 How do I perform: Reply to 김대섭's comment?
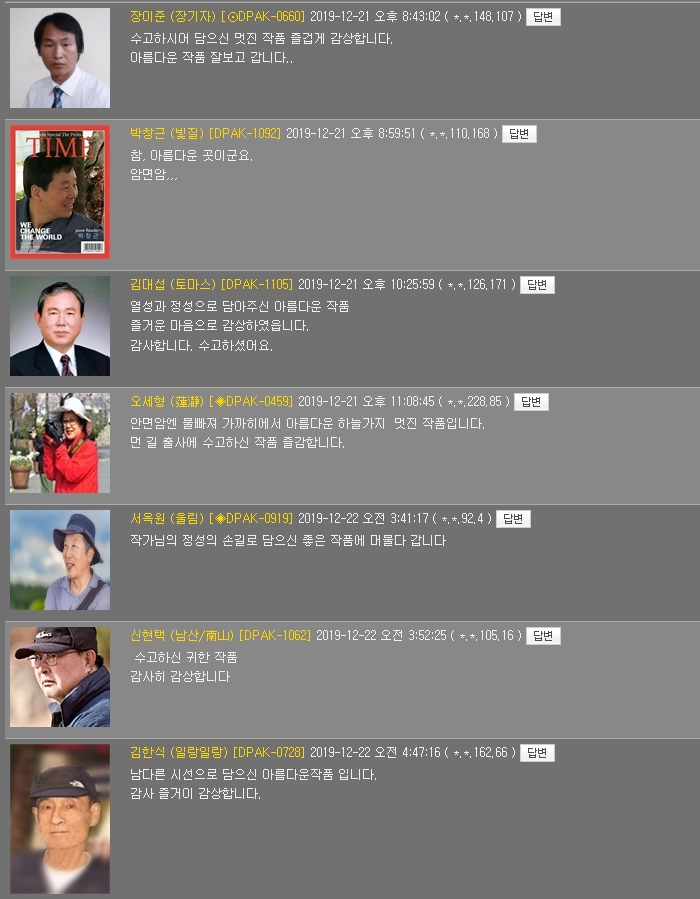537,285
